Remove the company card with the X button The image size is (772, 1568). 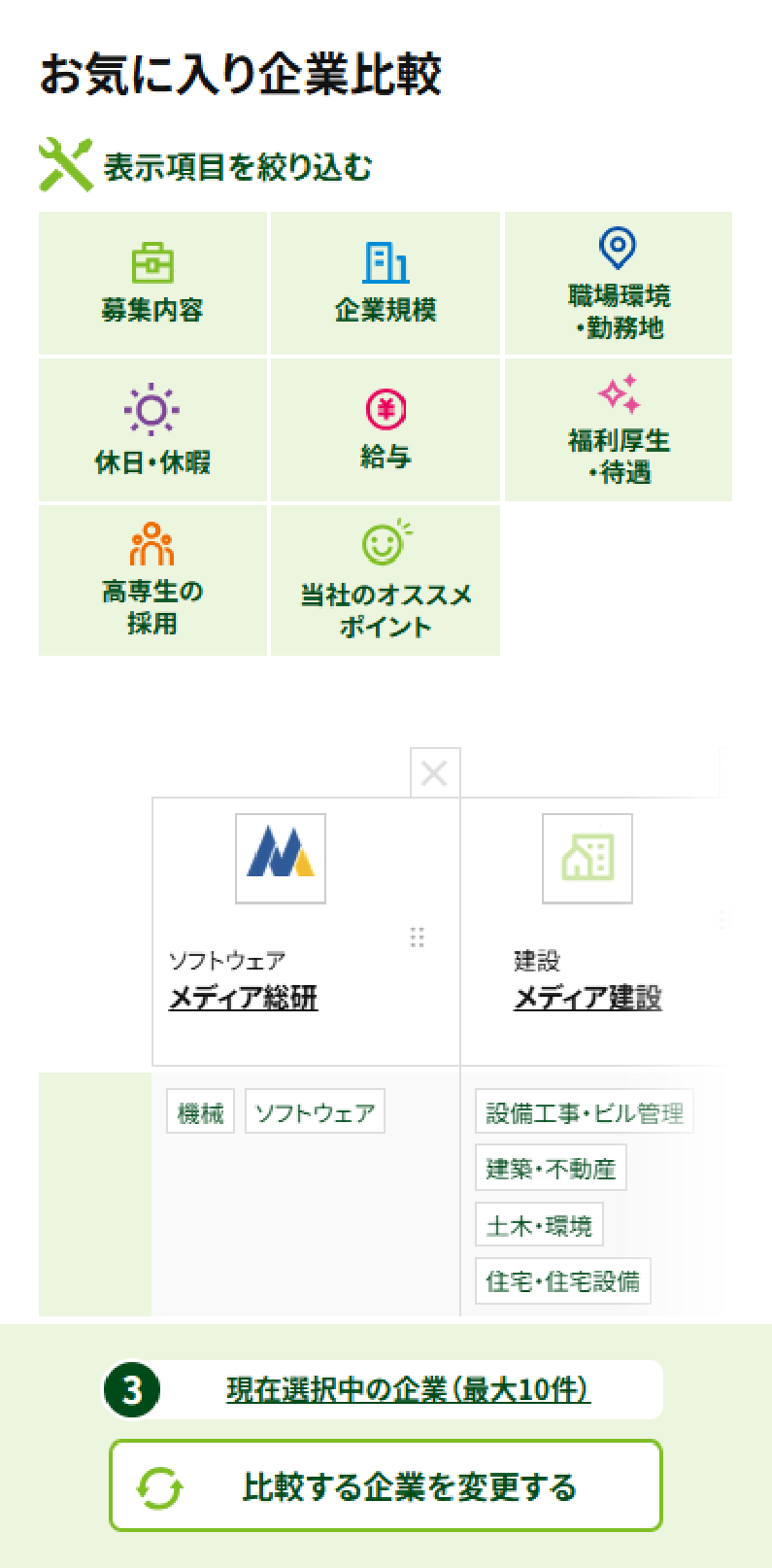coord(434,771)
